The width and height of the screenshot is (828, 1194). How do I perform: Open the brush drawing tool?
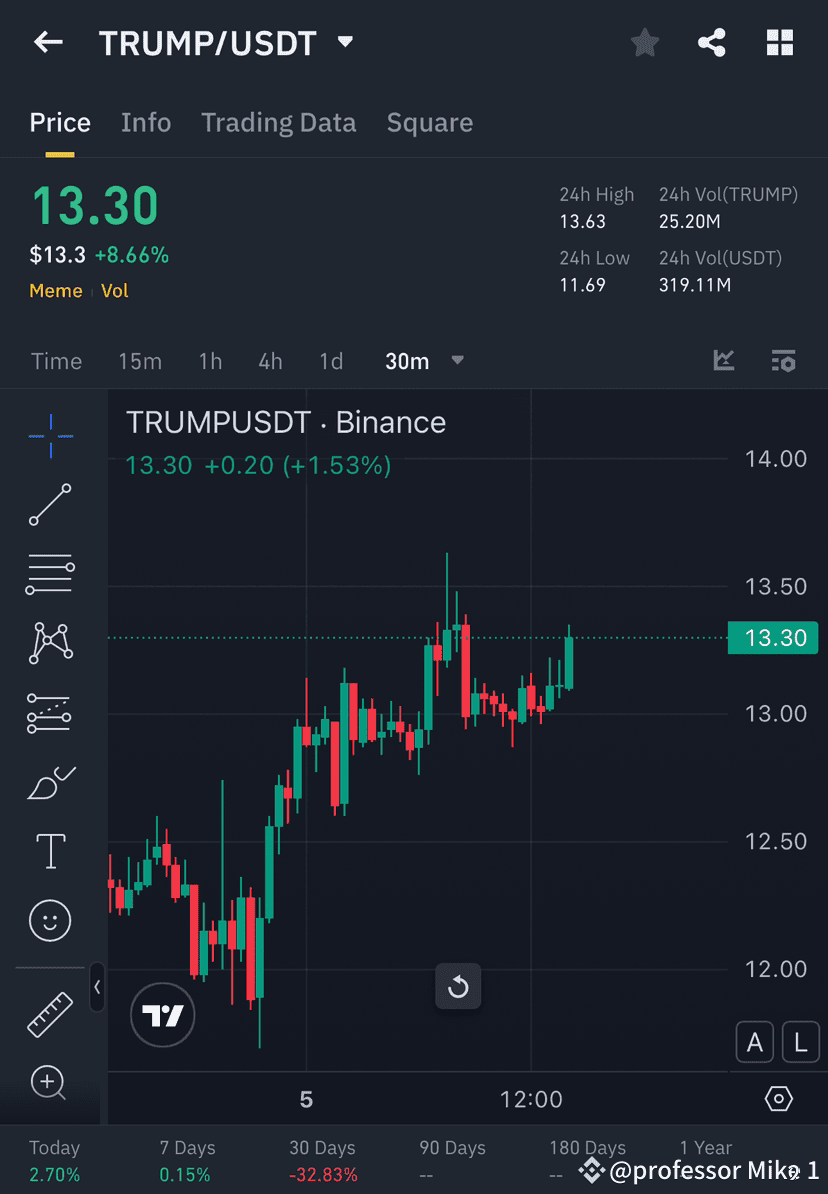click(x=50, y=782)
